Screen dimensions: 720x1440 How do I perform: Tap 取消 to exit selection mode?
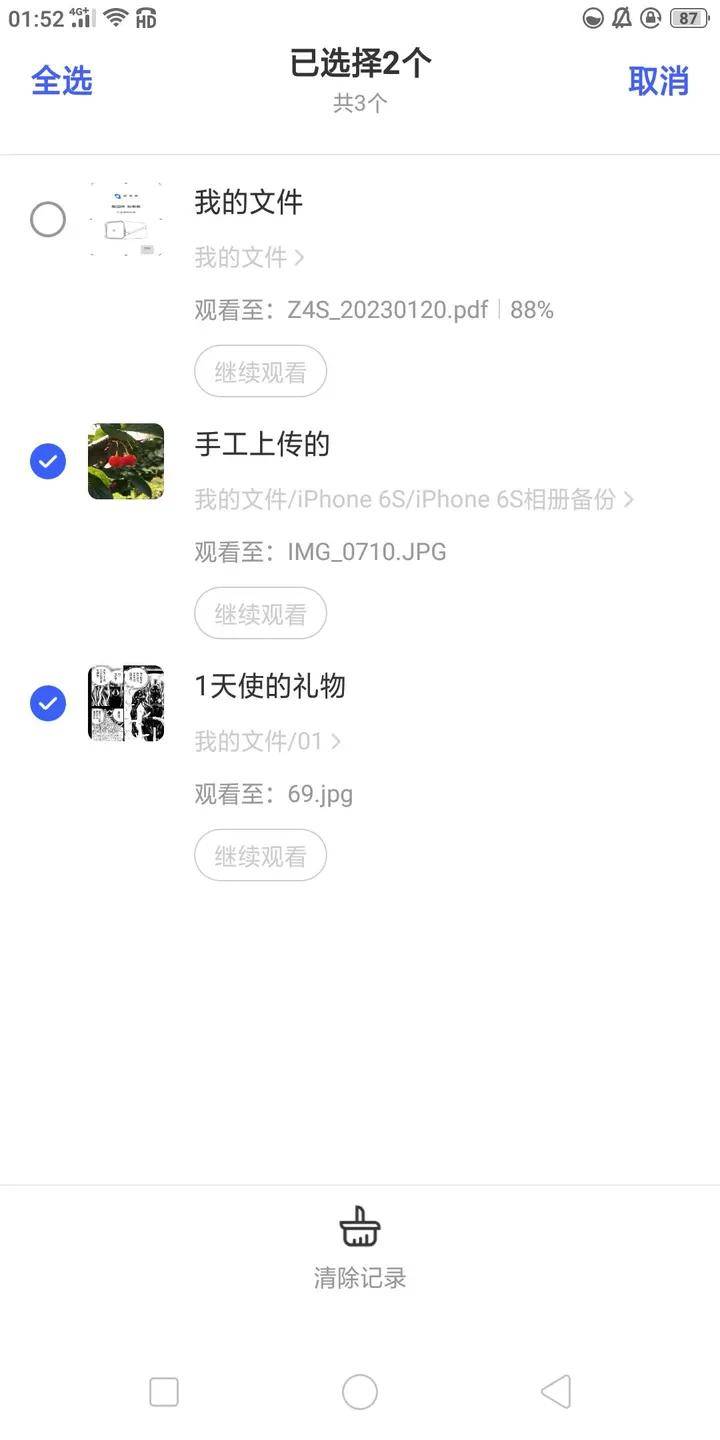tap(658, 80)
